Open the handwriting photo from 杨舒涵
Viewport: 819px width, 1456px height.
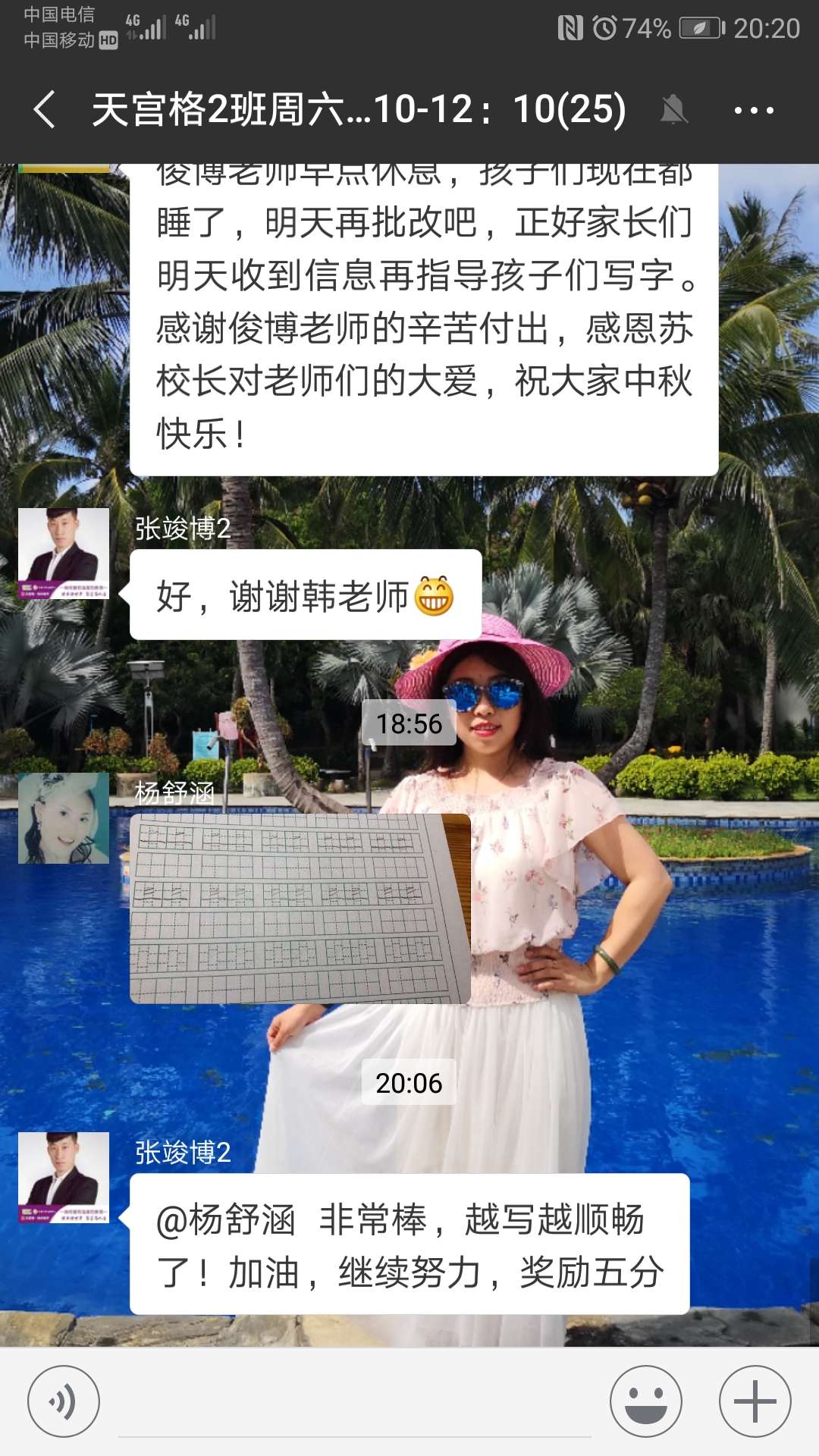pyautogui.click(x=300, y=908)
